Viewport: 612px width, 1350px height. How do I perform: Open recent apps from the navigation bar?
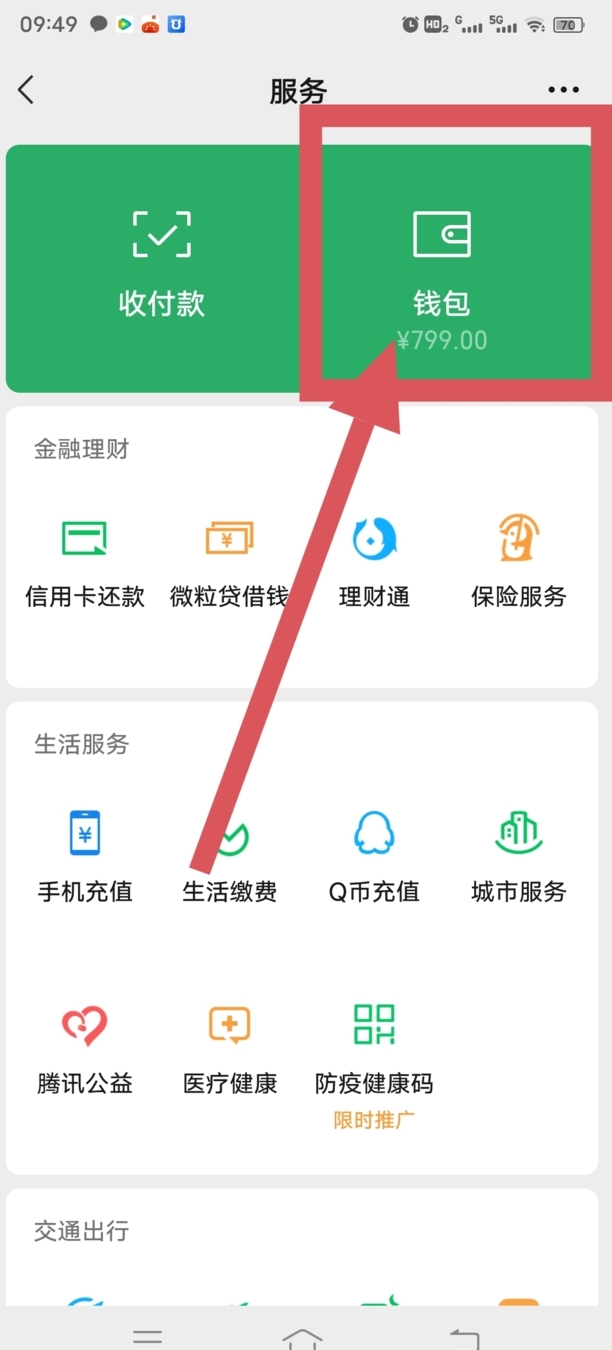coord(148,1336)
